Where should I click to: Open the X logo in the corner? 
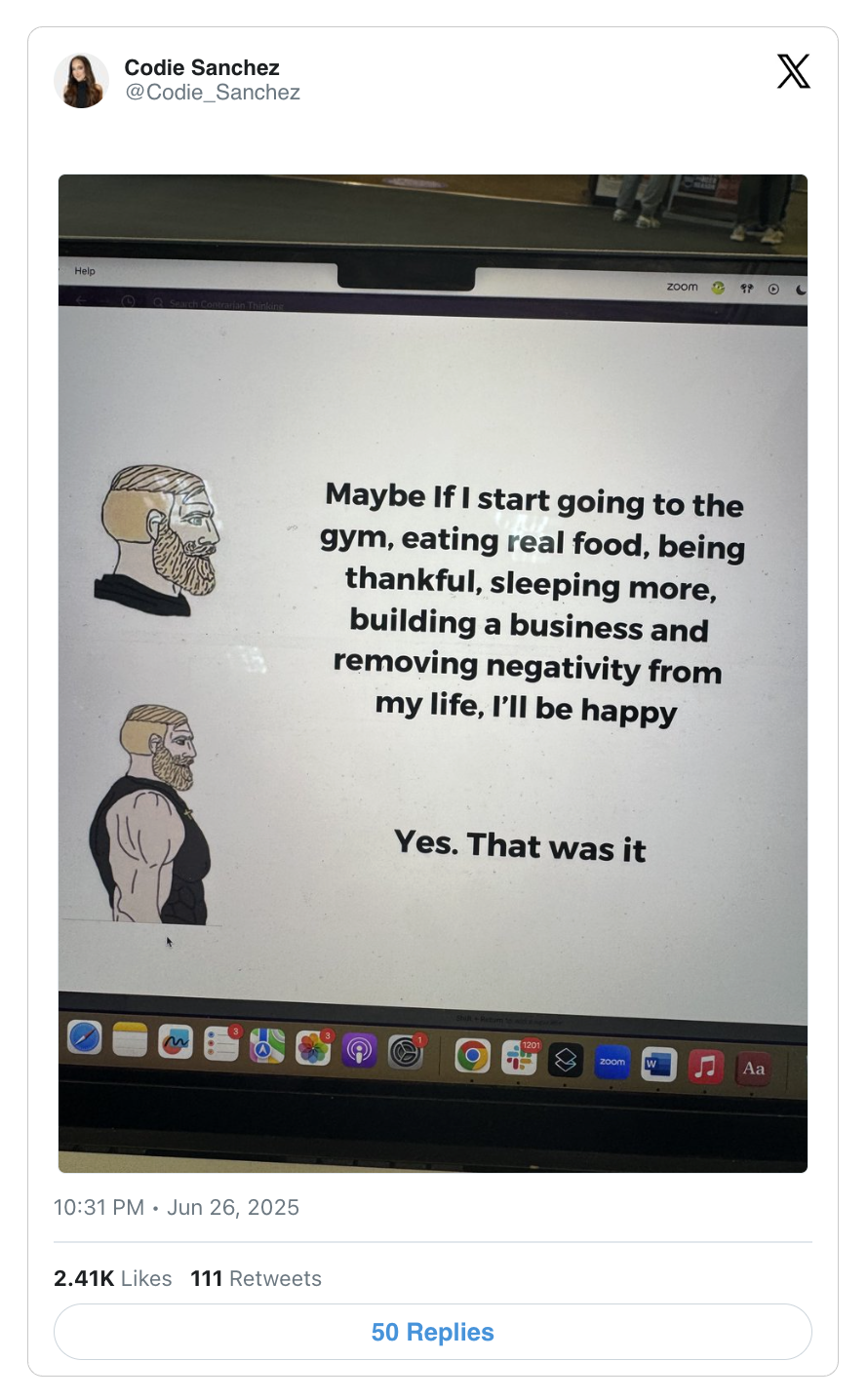pos(793,72)
